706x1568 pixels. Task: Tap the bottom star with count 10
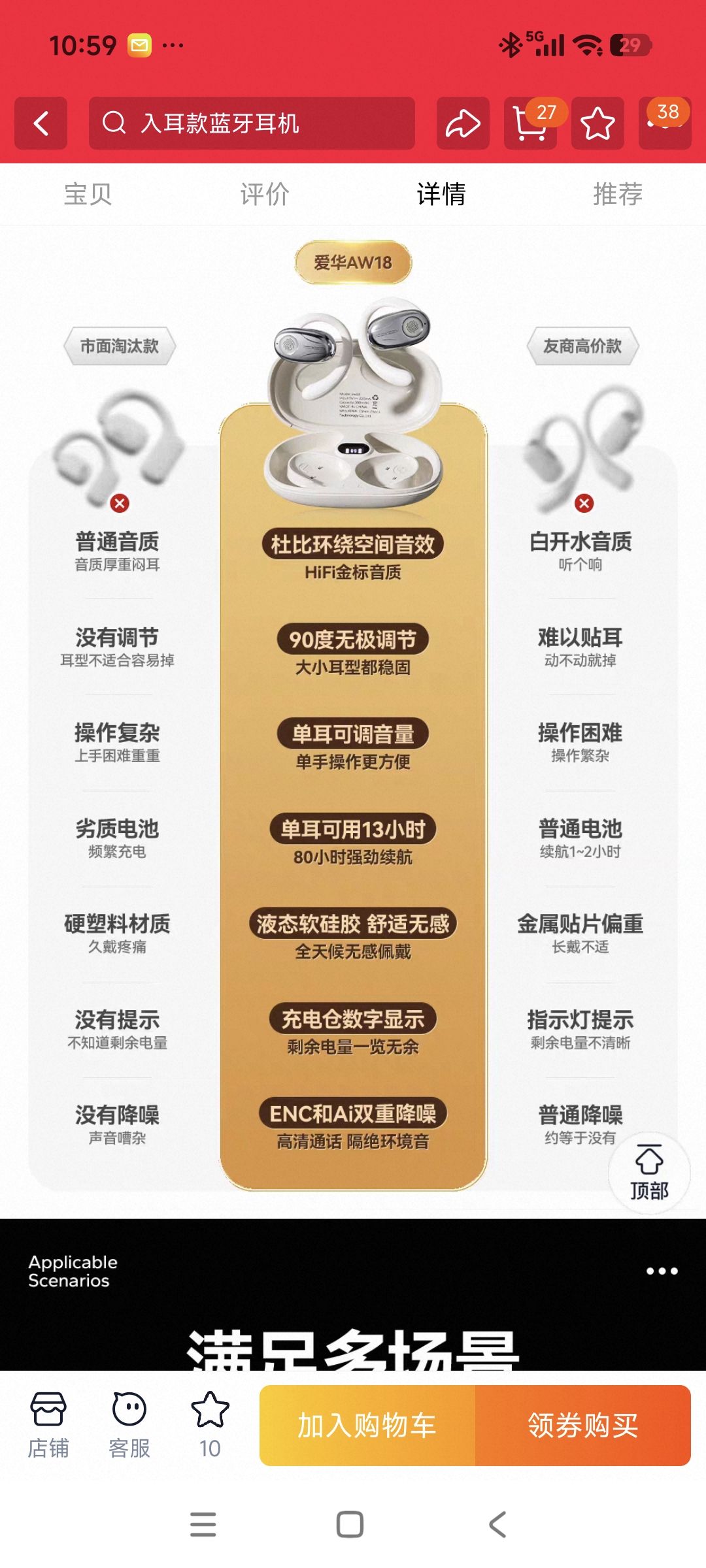(x=210, y=1425)
